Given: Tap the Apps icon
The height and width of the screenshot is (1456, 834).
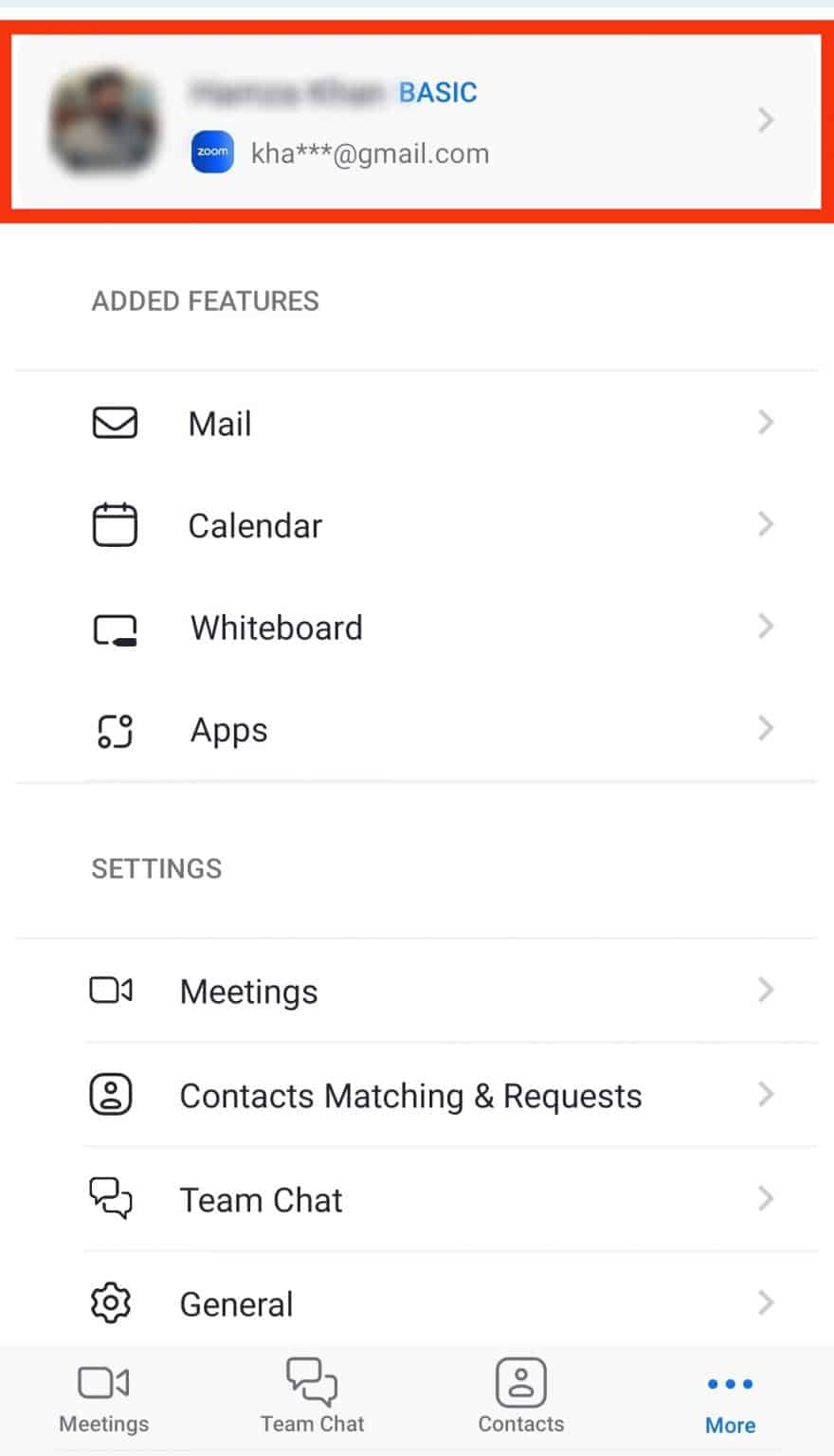Looking at the screenshot, I should (114, 730).
